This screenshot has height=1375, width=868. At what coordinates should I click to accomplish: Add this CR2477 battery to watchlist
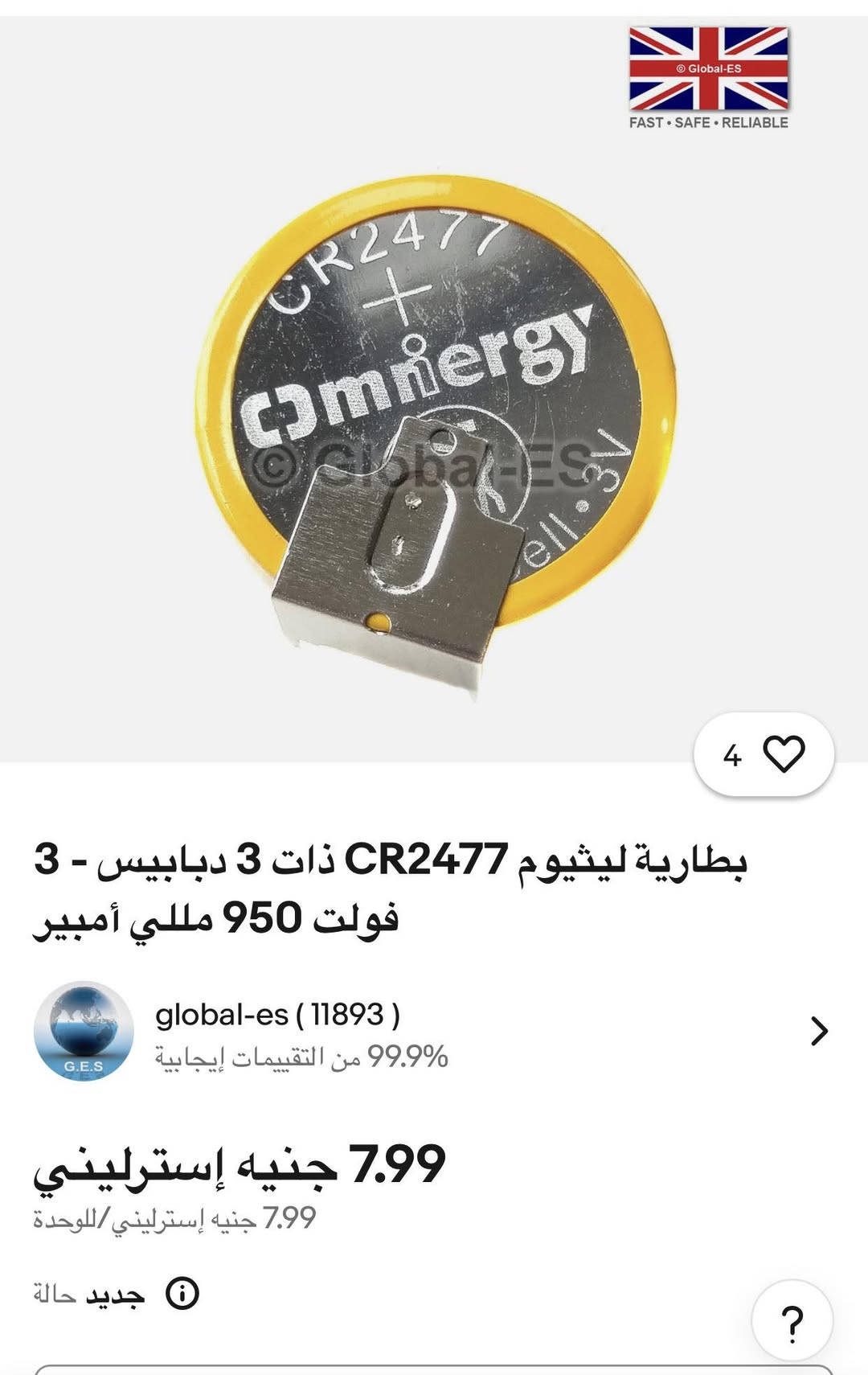pos(782,754)
